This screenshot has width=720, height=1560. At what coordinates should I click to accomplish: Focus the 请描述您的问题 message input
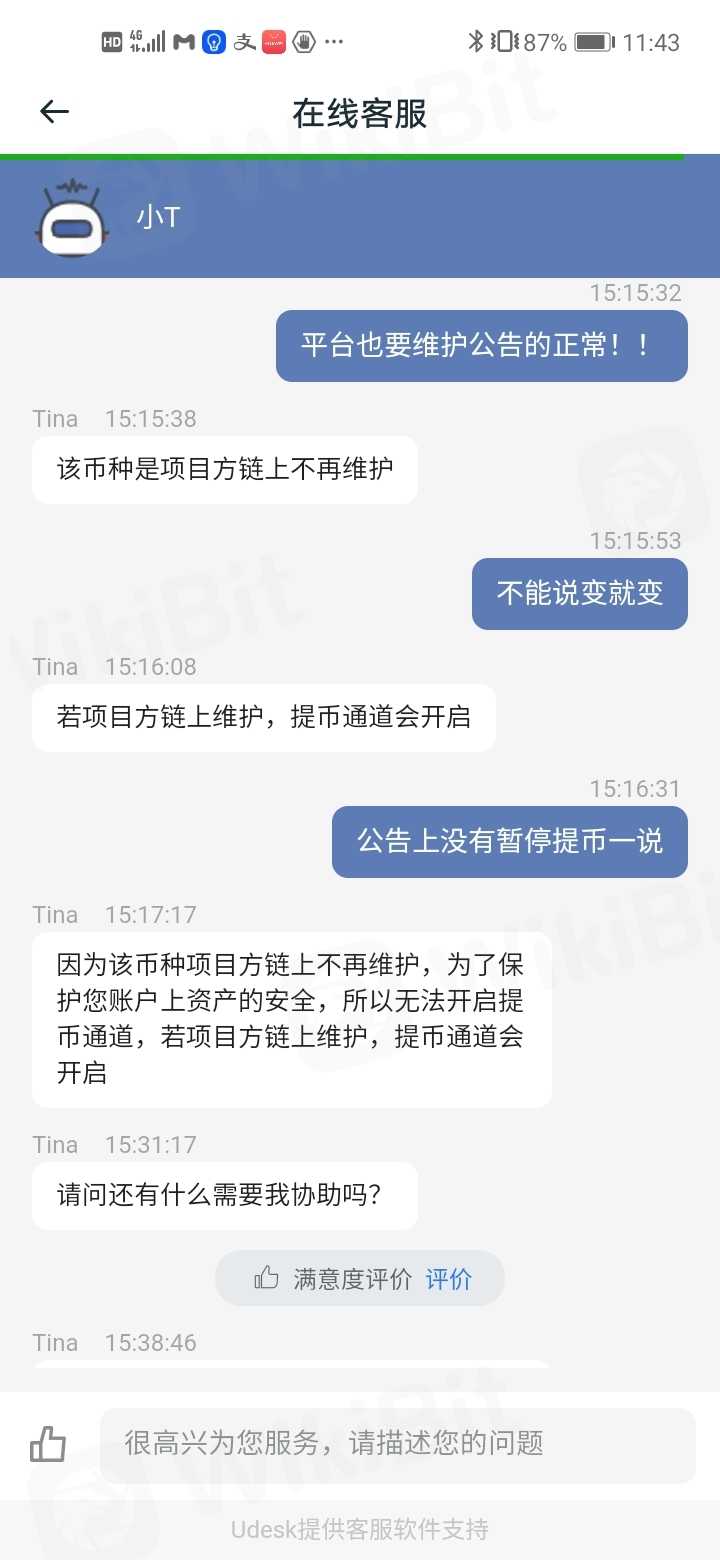point(397,1443)
